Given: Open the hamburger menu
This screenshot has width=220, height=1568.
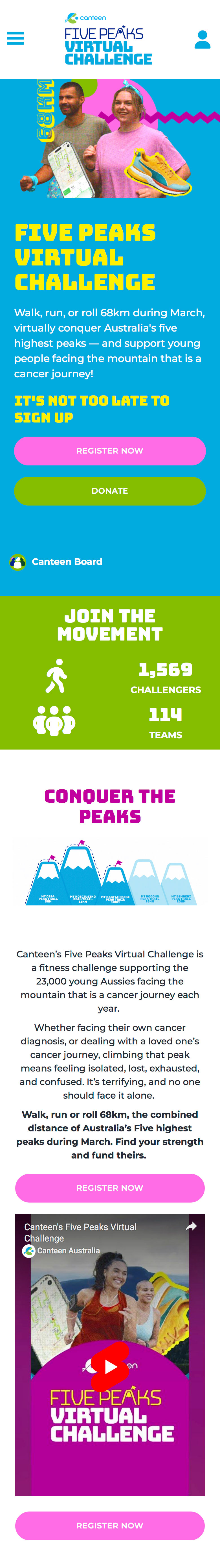Looking at the screenshot, I should tap(15, 38).
